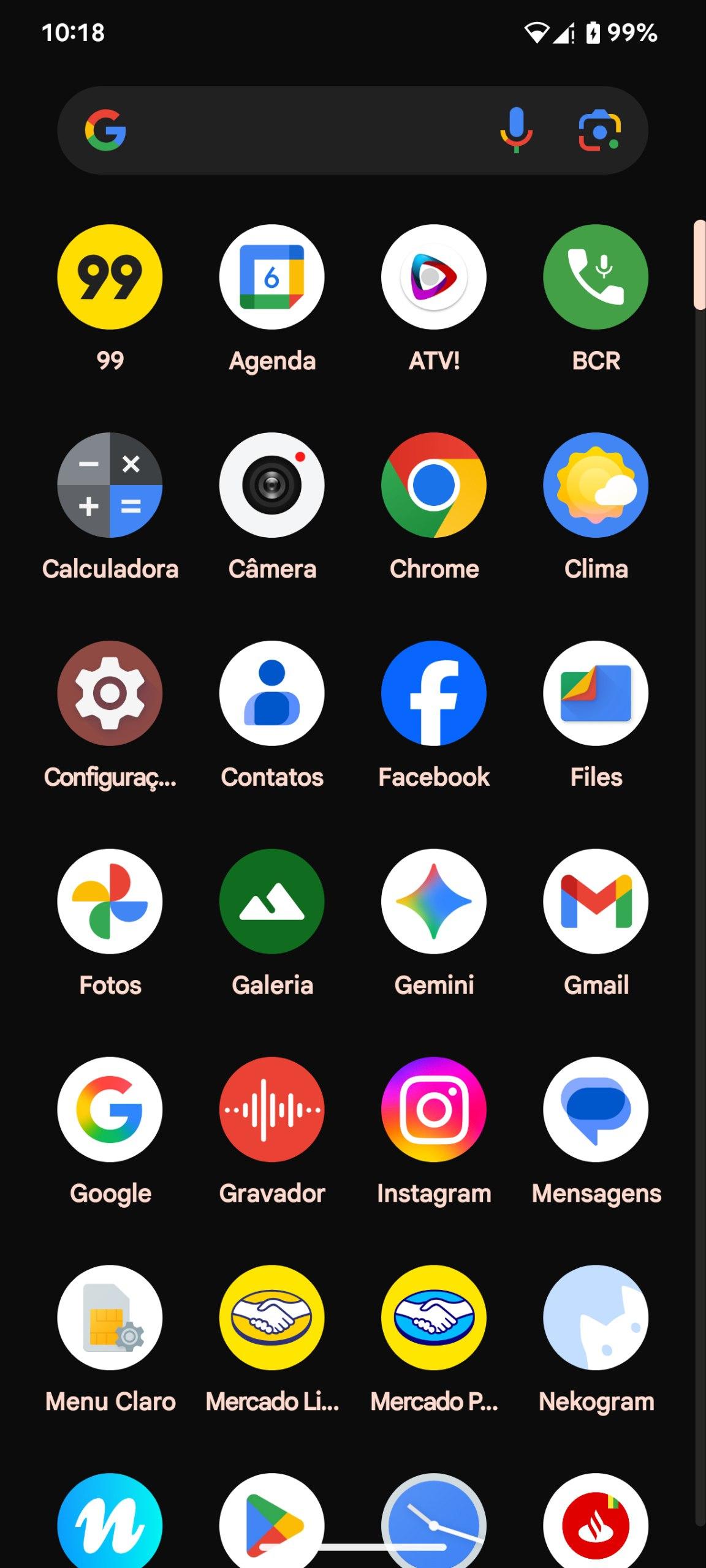Open the Gravador recorder app
Screen dimensions: 706x1568
pyautogui.click(x=272, y=1110)
